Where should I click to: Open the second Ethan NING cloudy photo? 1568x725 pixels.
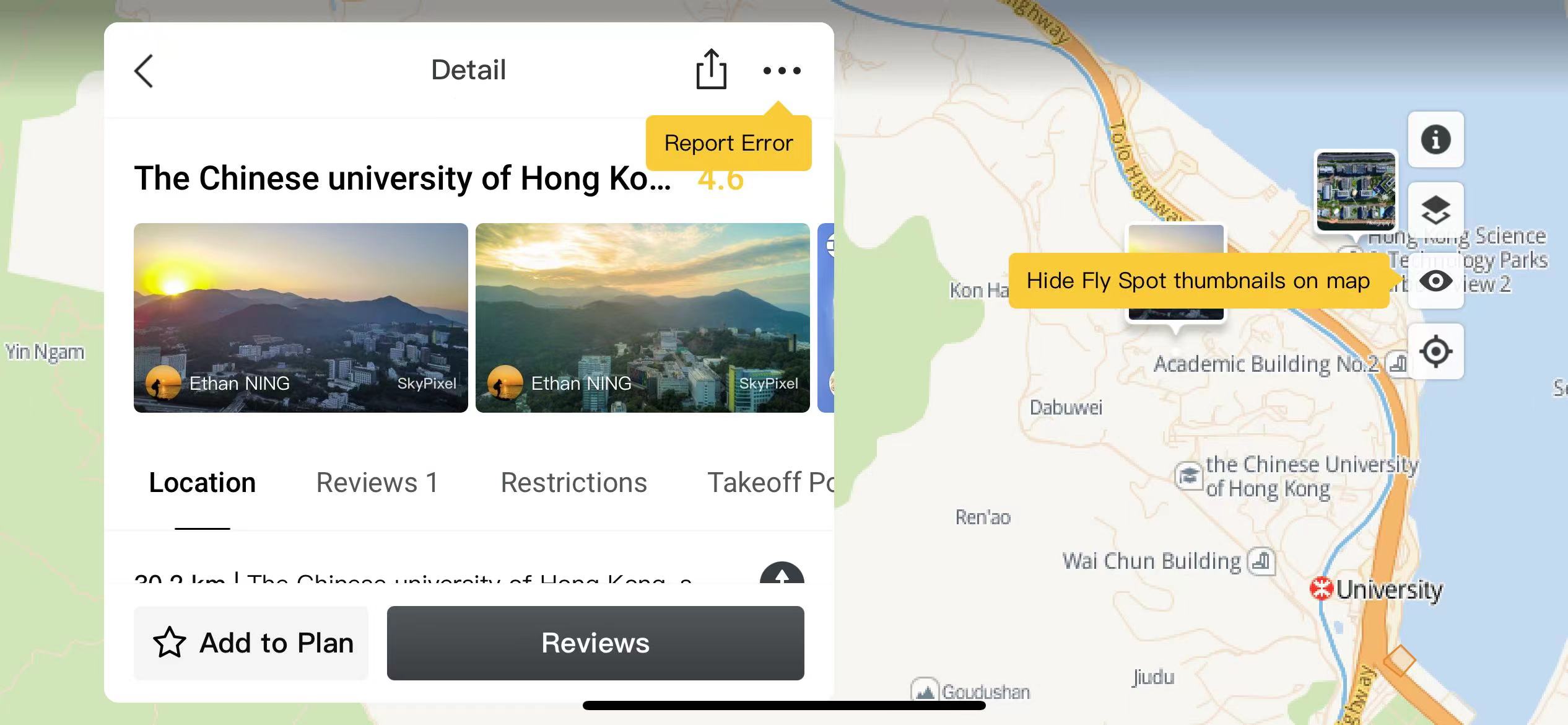click(642, 317)
